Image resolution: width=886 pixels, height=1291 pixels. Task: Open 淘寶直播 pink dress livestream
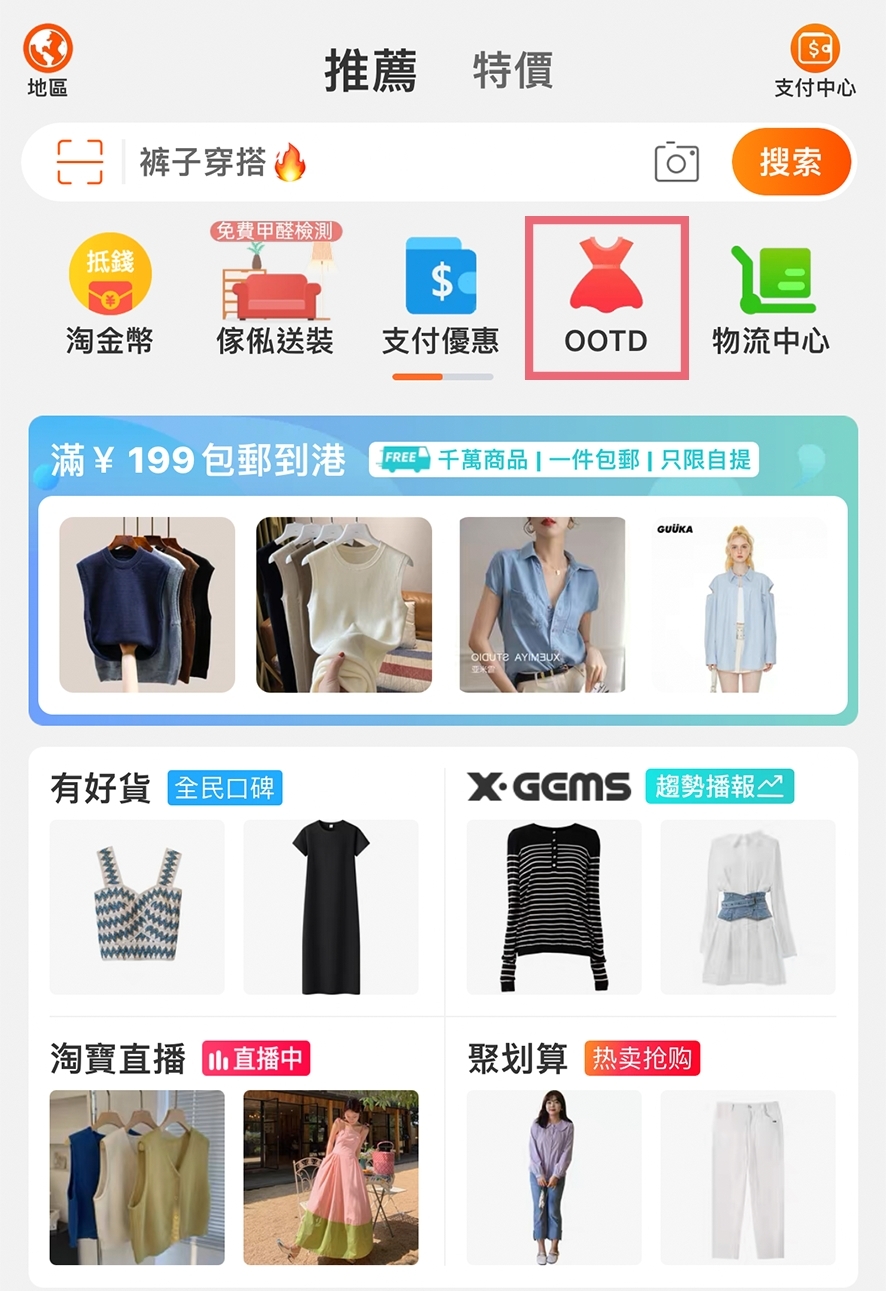pos(331,1177)
